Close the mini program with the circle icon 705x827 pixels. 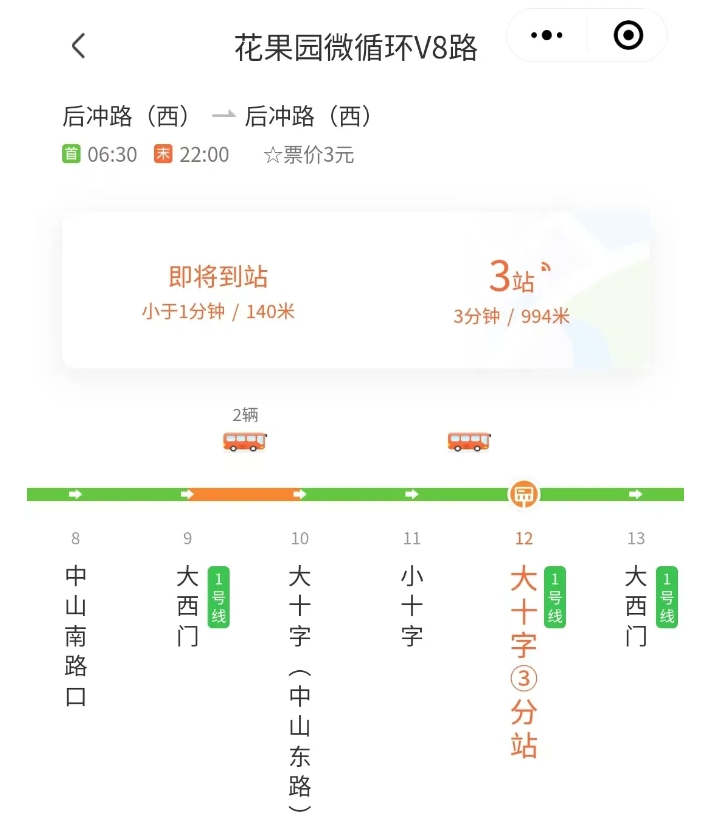point(628,35)
